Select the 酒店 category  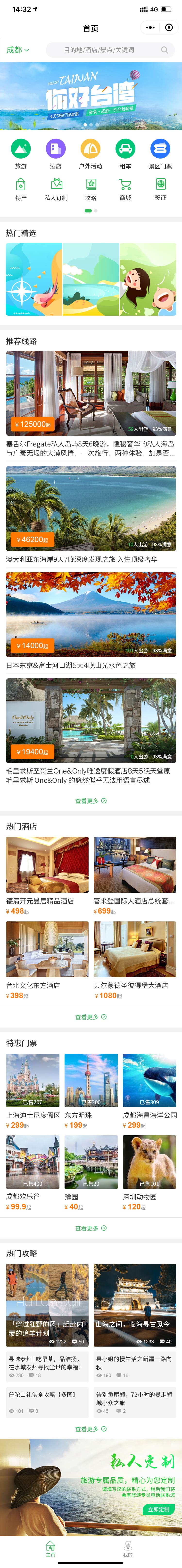point(55,153)
